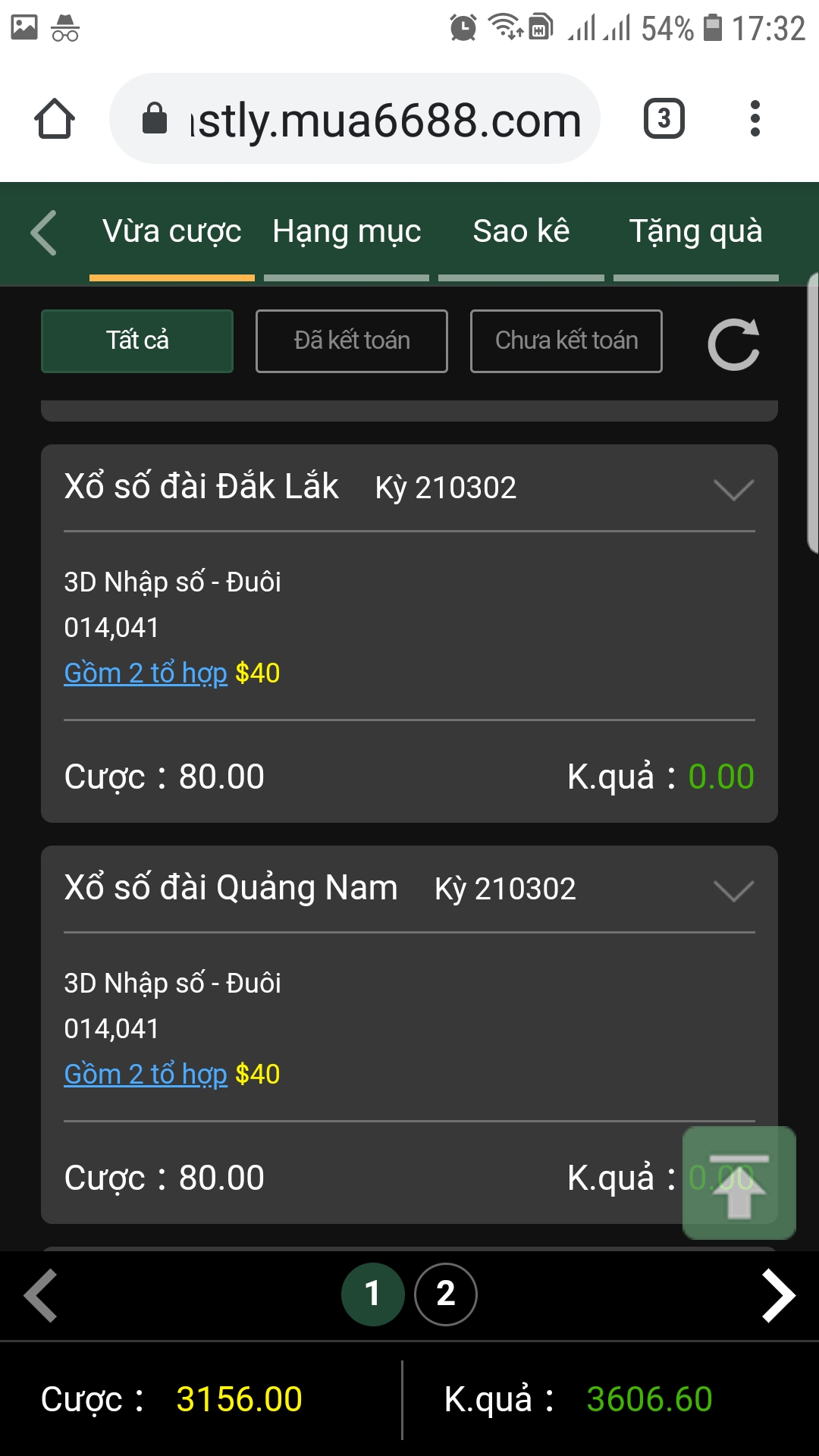Expand the Xổ số đài Quảng Nam card
This screenshot has height=1456, width=819.
[x=733, y=890]
